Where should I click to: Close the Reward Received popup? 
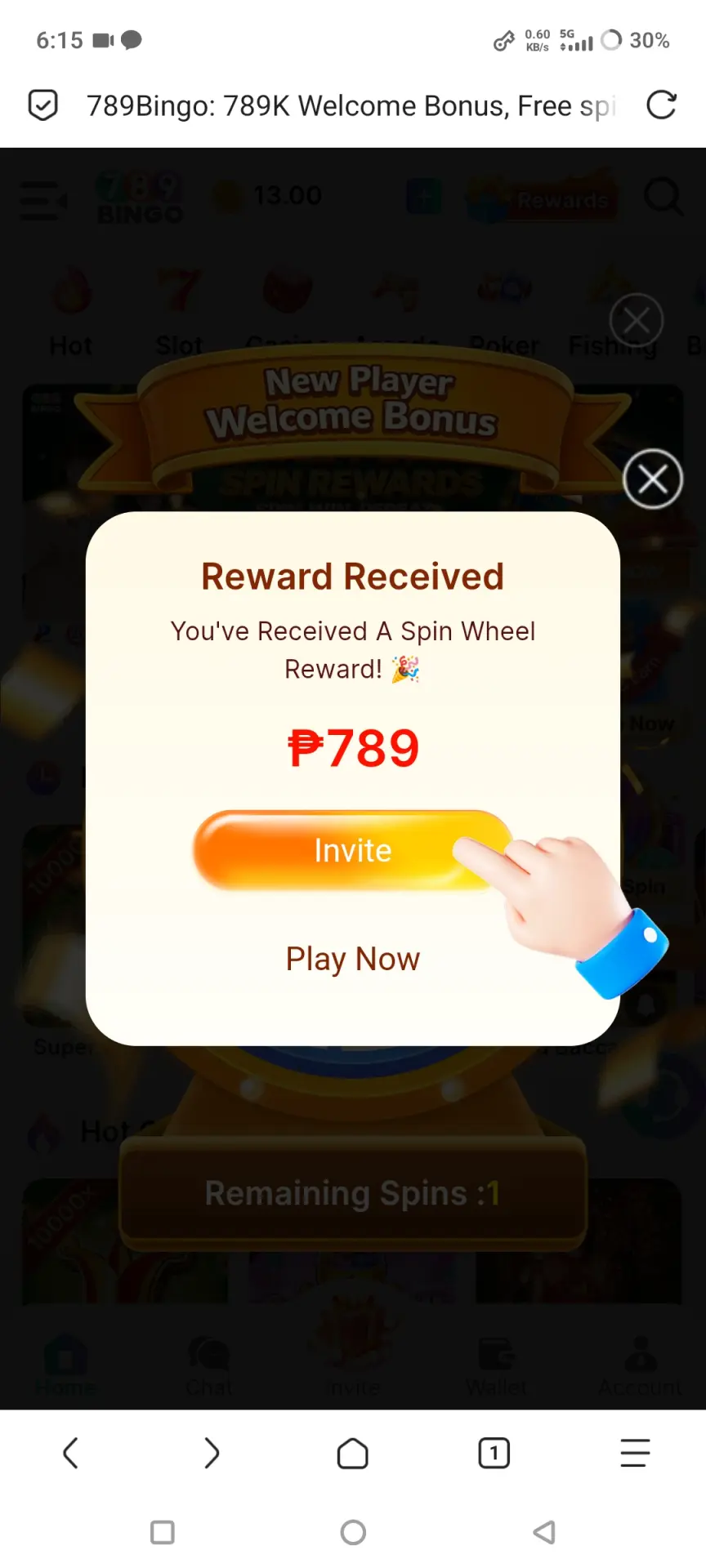[653, 479]
